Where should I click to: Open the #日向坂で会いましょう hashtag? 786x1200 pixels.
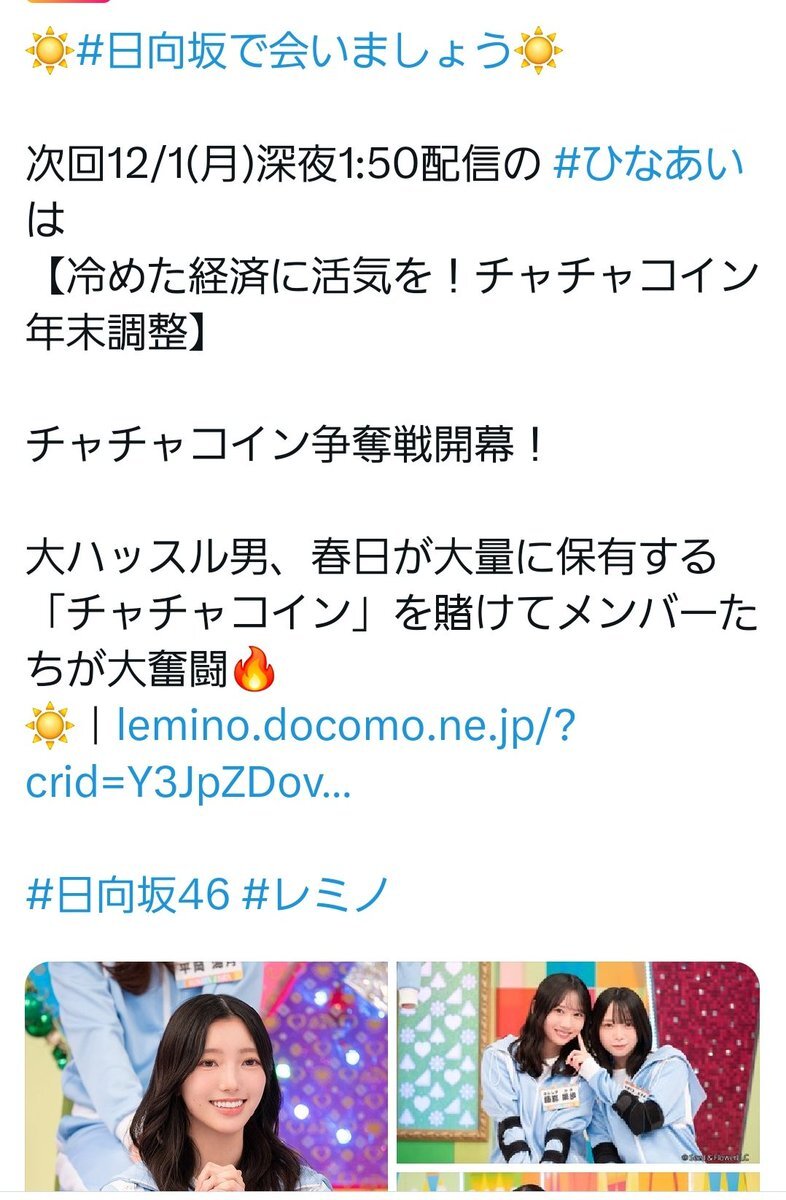click(x=295, y=51)
